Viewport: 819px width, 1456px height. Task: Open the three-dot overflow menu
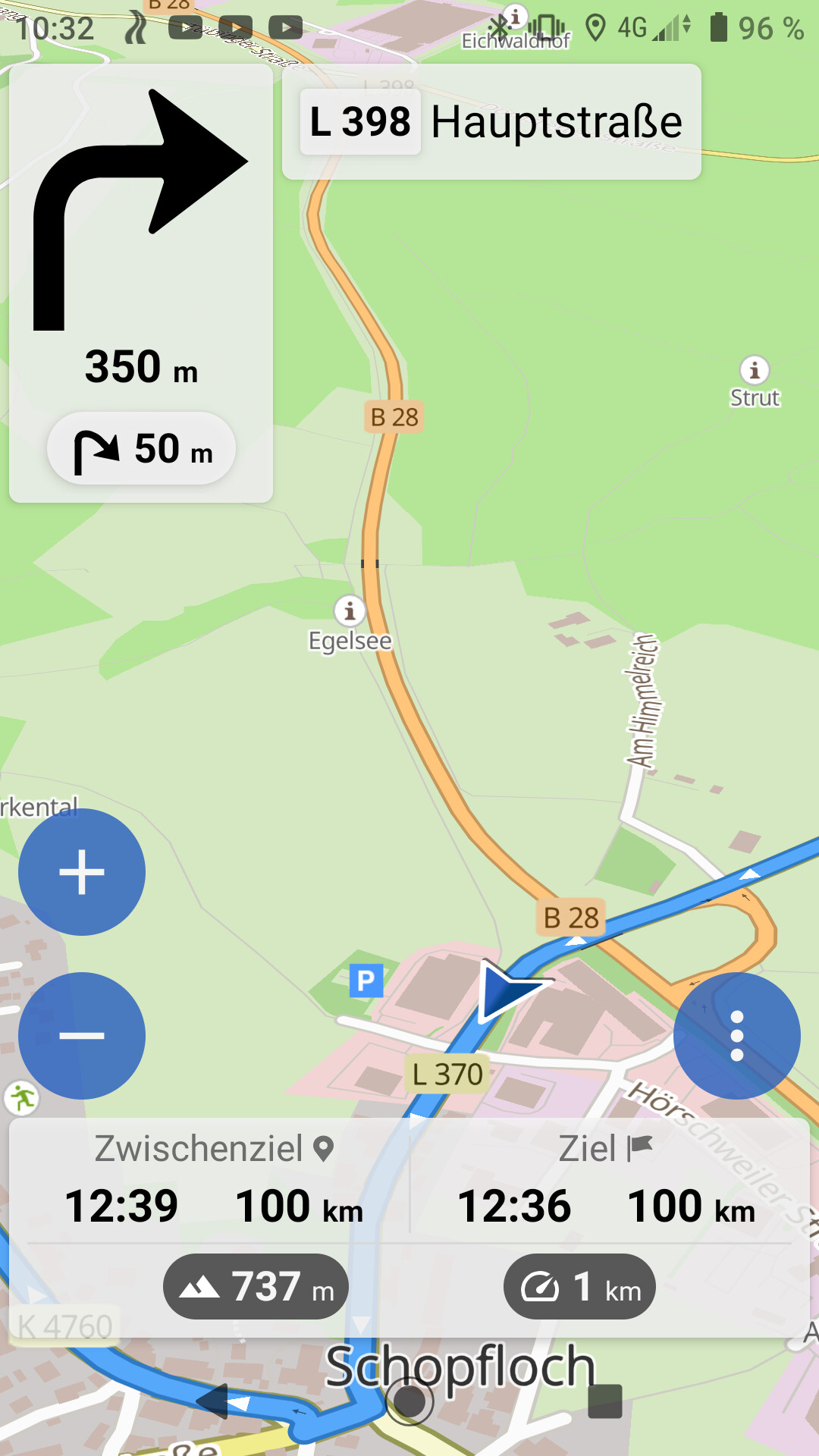[736, 1035]
